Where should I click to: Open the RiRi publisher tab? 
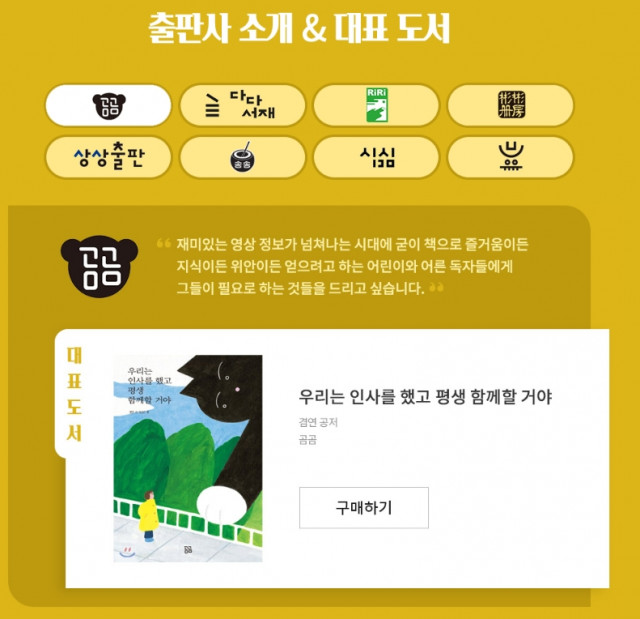[x=376, y=105]
